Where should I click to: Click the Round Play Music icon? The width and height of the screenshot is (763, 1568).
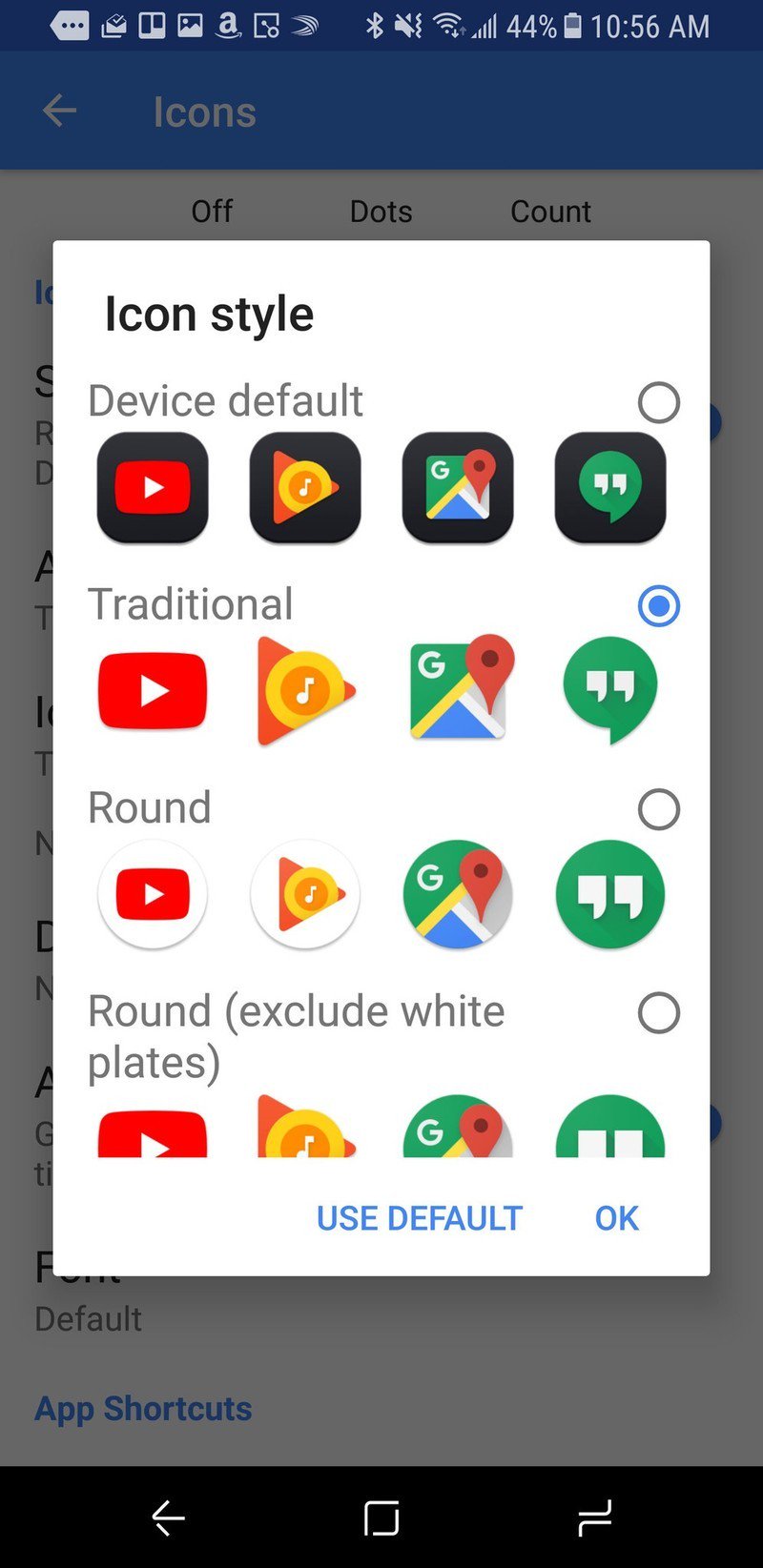click(305, 894)
